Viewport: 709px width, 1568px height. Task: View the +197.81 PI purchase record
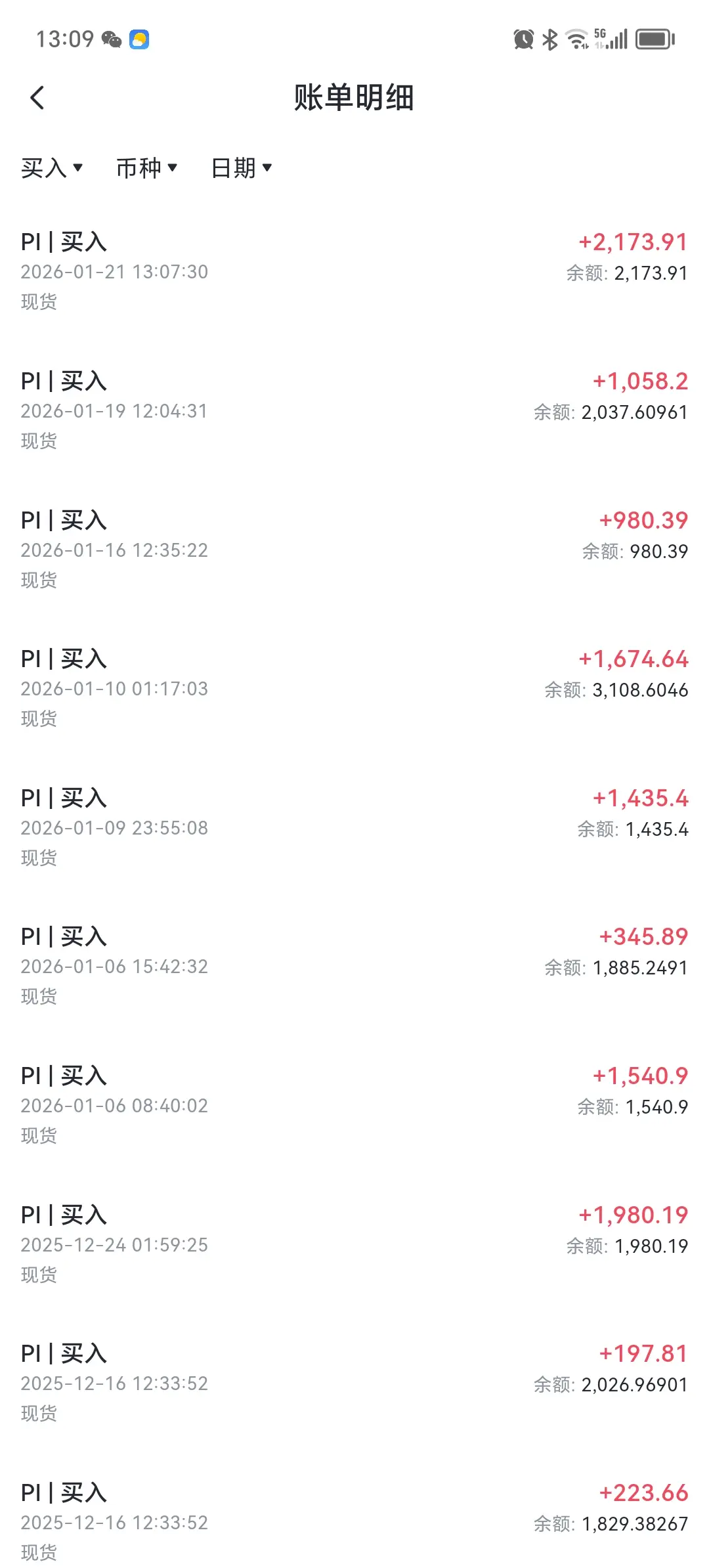tap(354, 1383)
